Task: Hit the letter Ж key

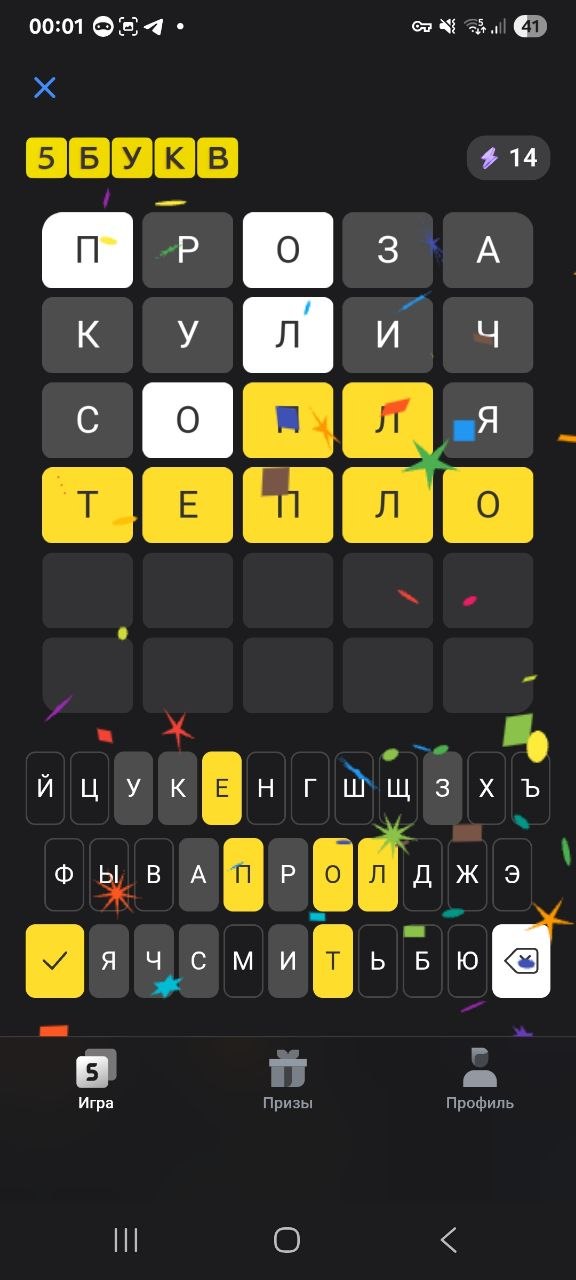Action: coord(467,875)
